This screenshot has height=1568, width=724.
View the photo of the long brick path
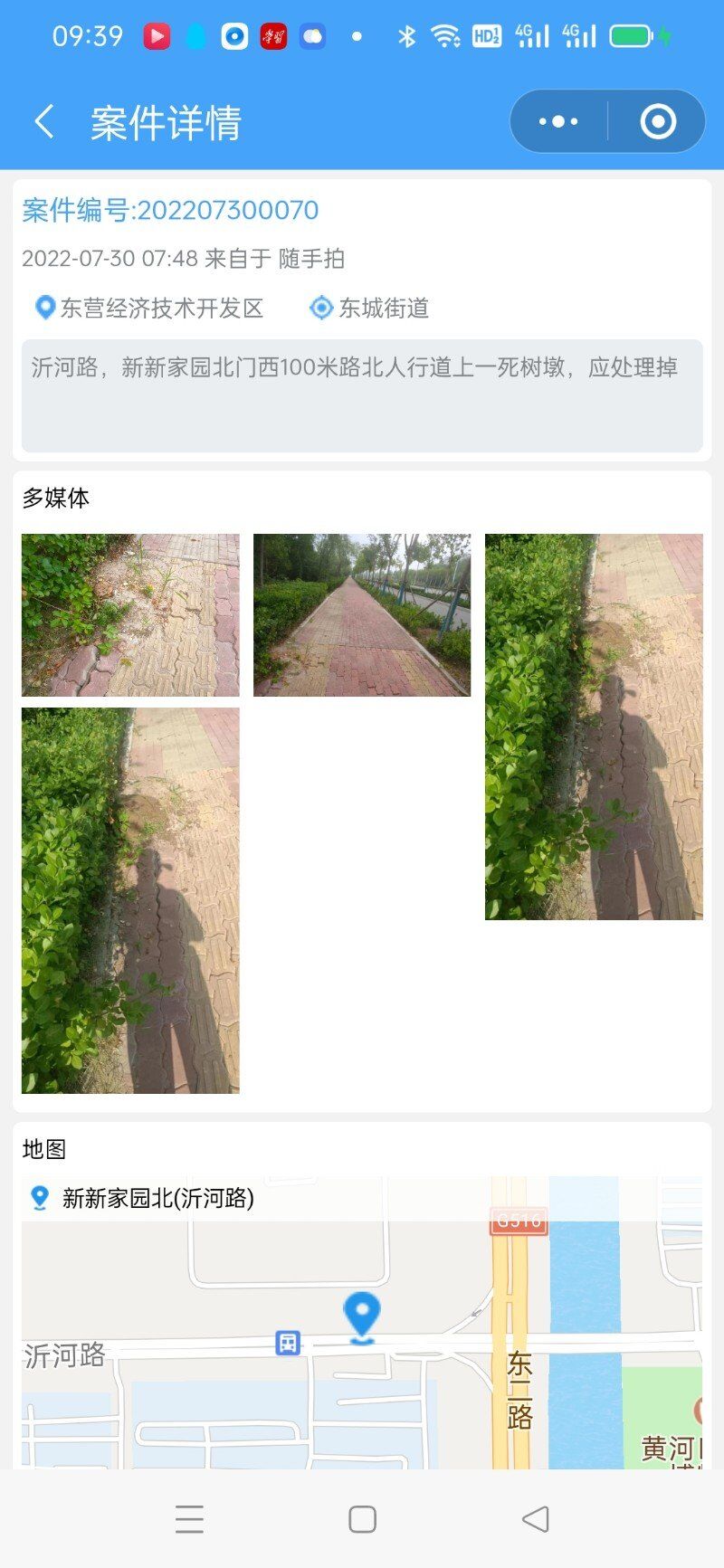[x=362, y=615]
